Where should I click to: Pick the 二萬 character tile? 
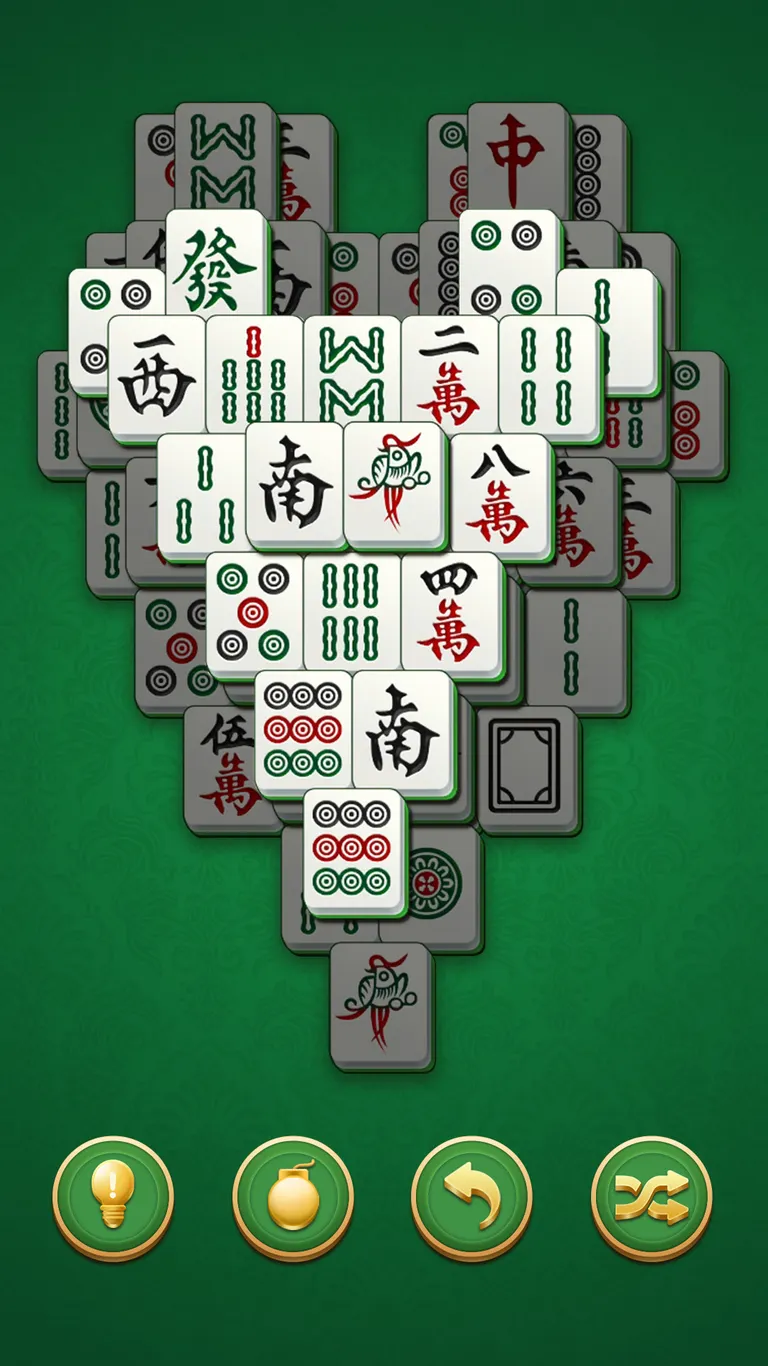(x=449, y=378)
